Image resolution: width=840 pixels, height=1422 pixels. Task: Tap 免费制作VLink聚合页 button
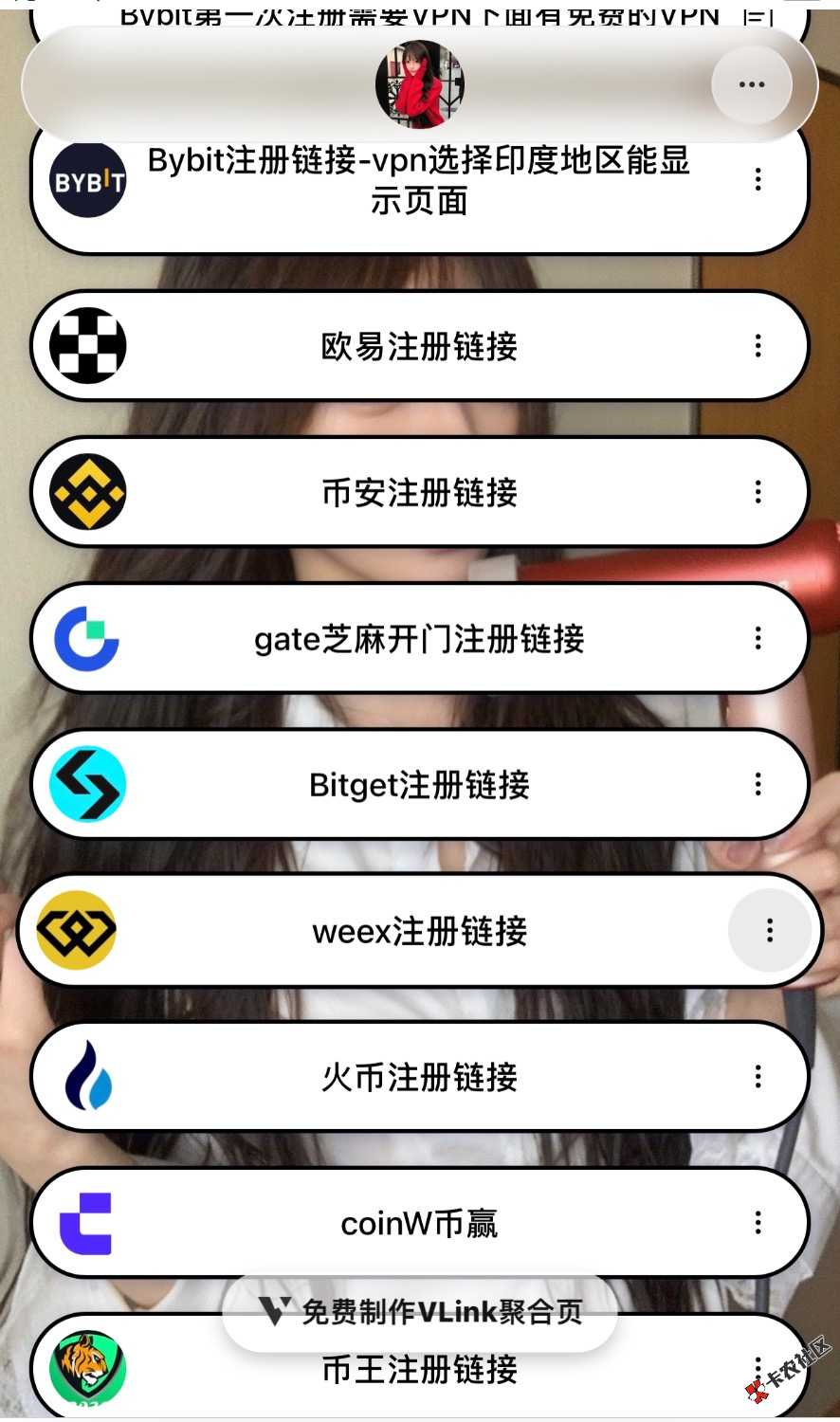(420, 1312)
